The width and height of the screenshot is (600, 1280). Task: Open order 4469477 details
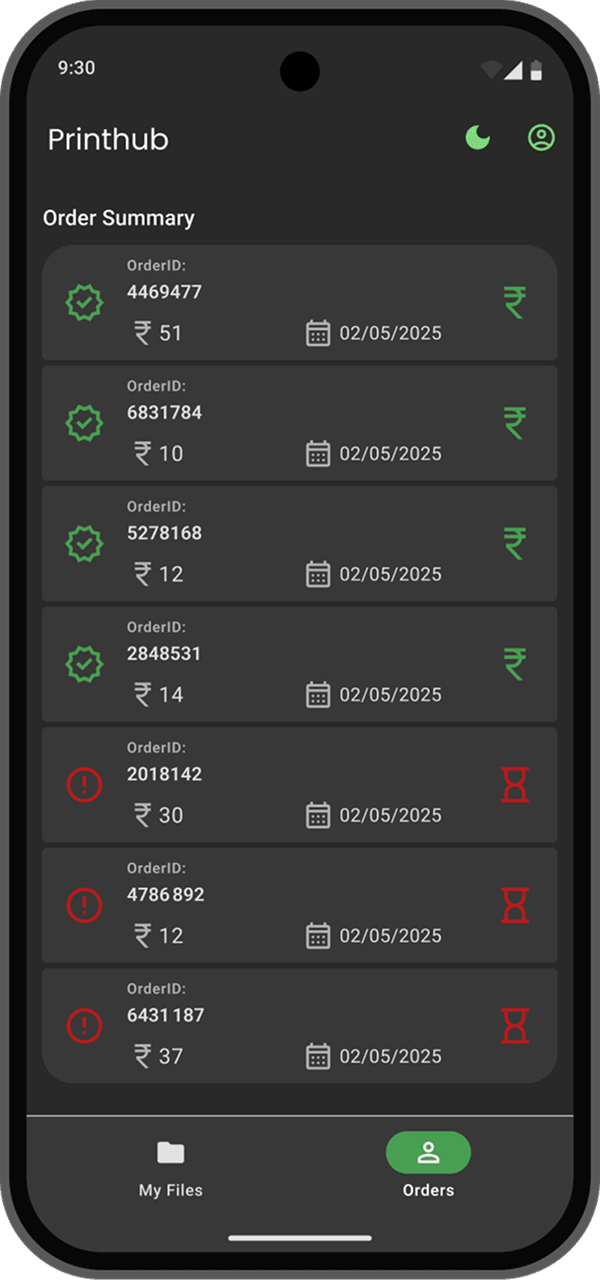click(299, 303)
